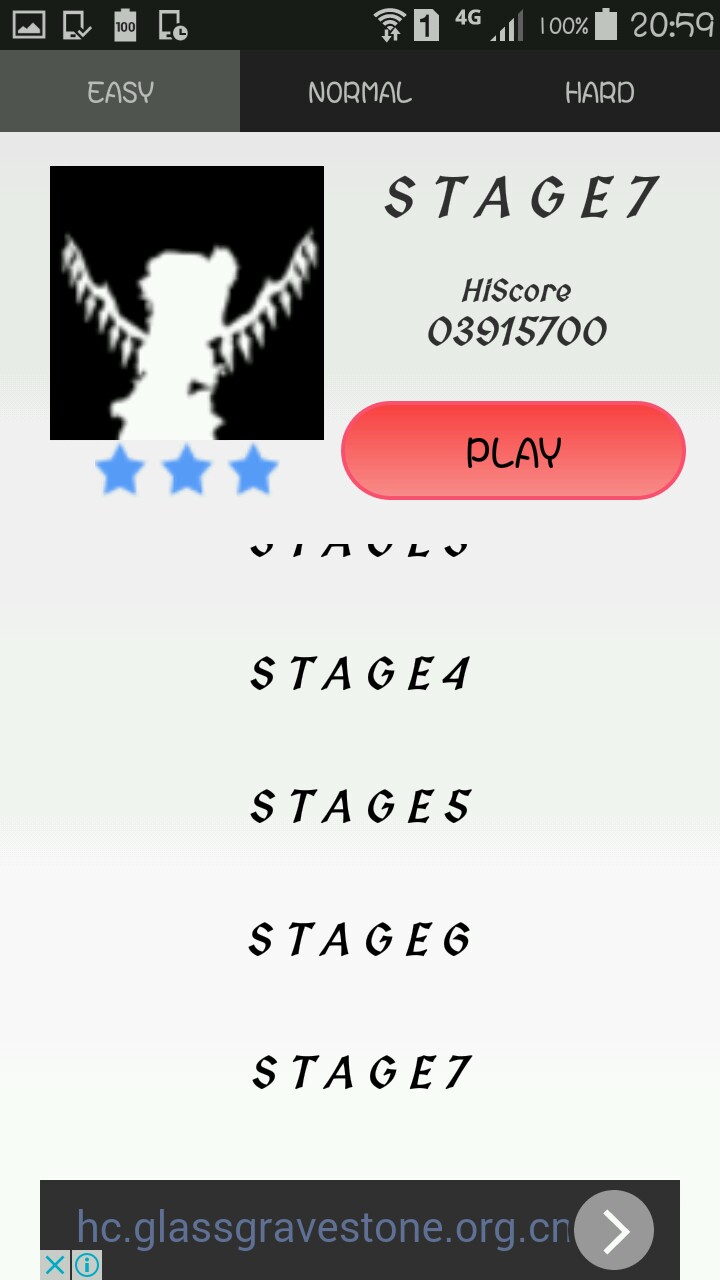720x1280 pixels.
Task: Switch to the NORMAL difficulty tab
Action: coord(360,92)
